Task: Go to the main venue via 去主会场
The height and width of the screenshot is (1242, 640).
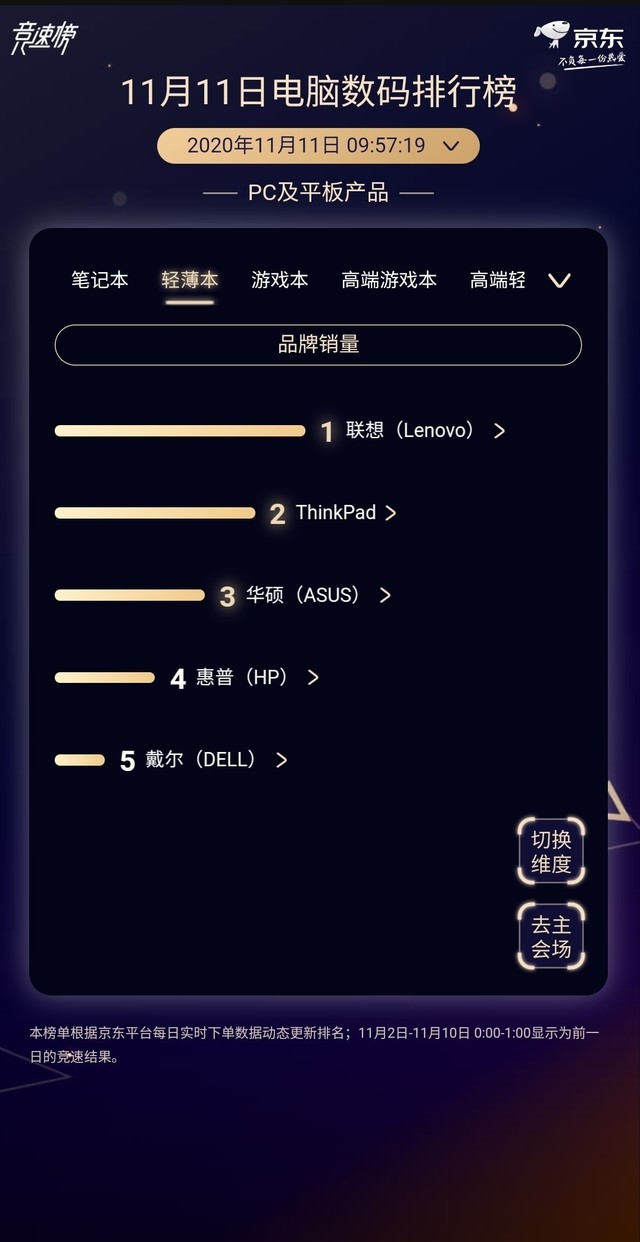Action: click(551, 937)
